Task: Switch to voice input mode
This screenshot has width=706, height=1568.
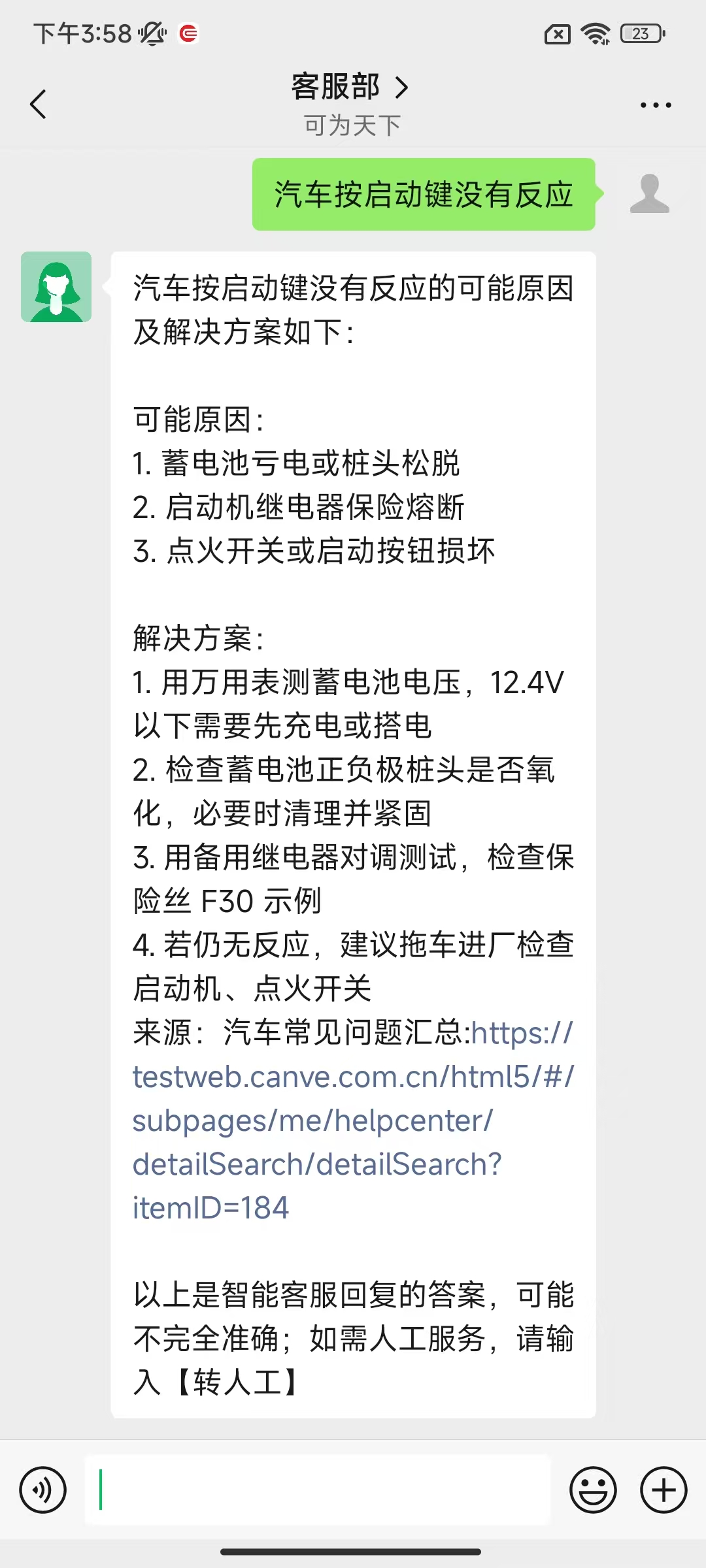Action: pyautogui.click(x=43, y=1490)
